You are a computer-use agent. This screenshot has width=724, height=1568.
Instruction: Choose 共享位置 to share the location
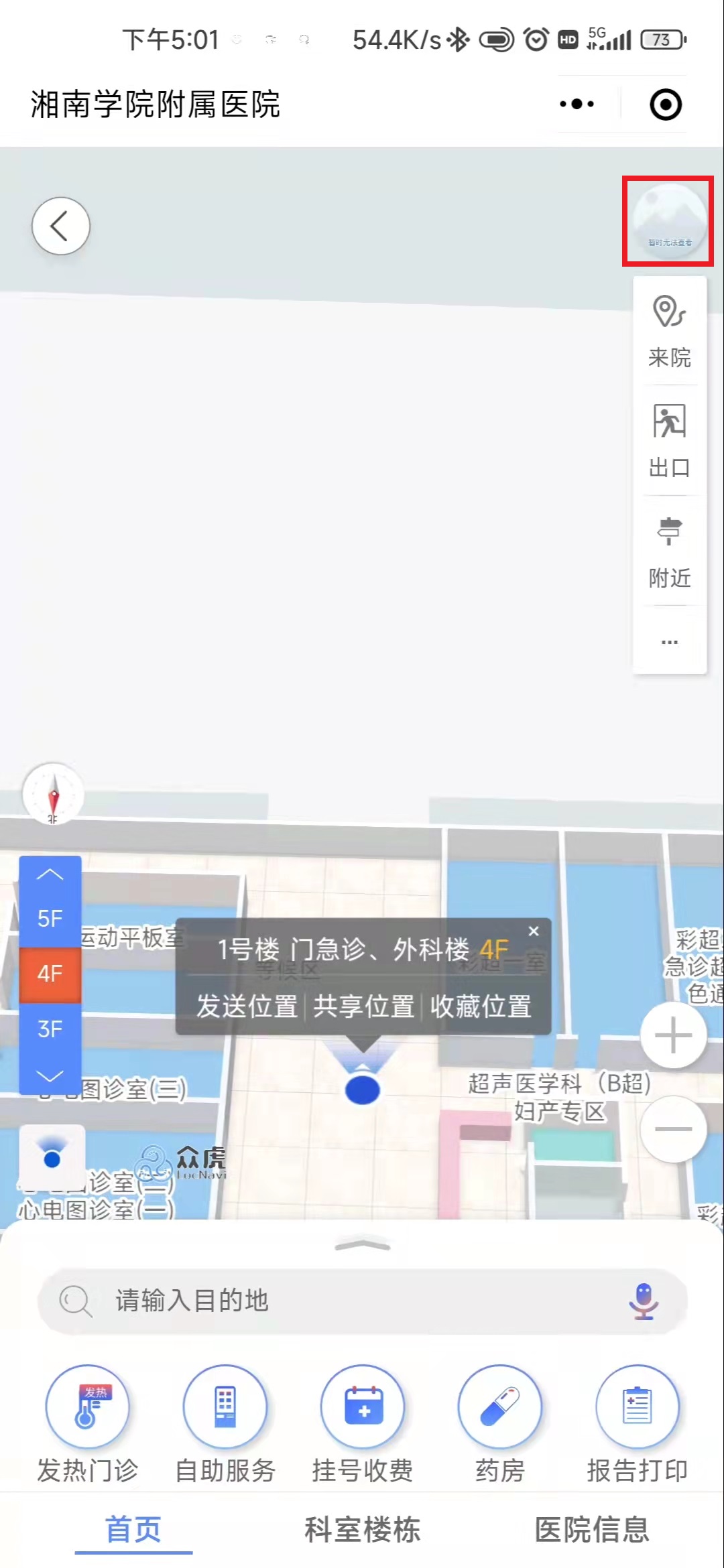click(363, 1006)
